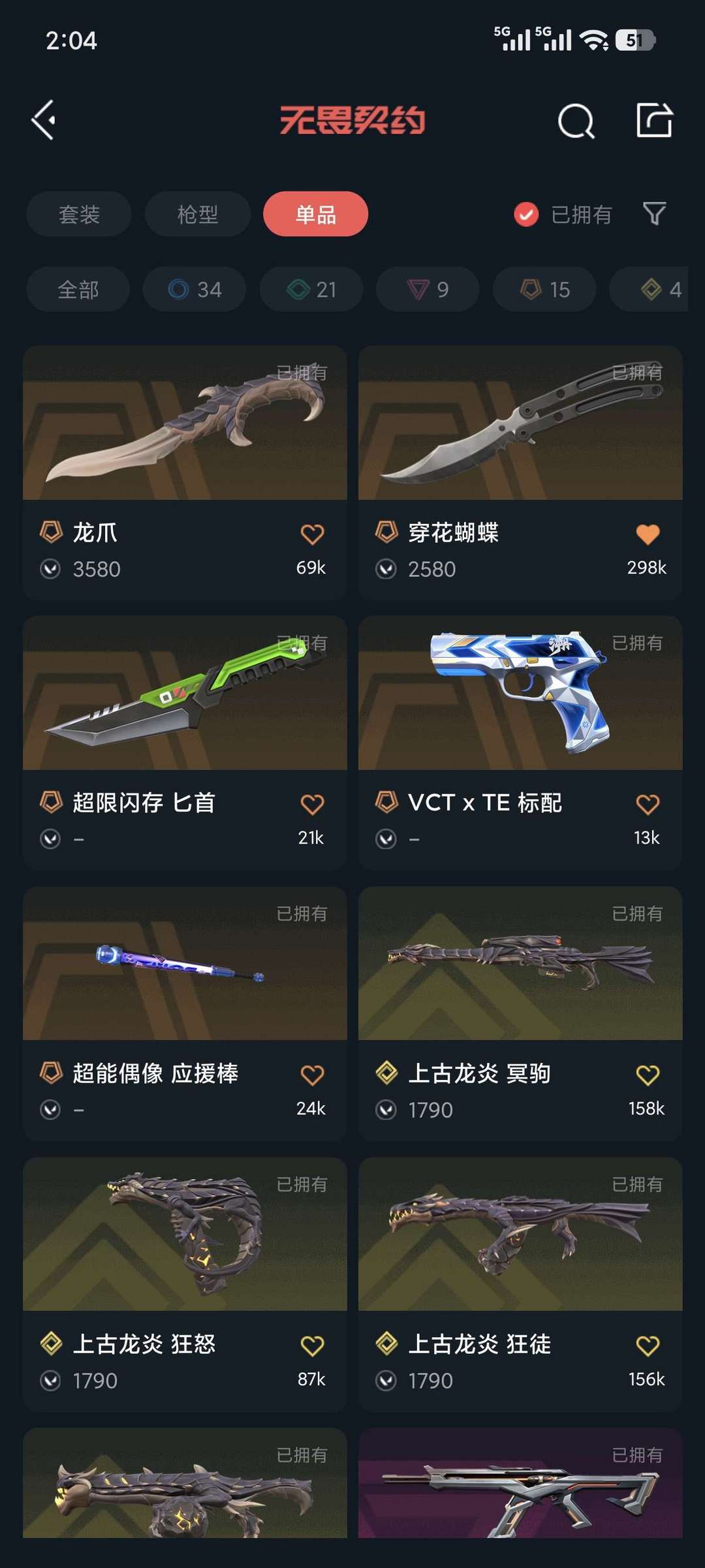The height and width of the screenshot is (1568, 705).
Task: Select the 全部 filter chip
Action: click(x=78, y=289)
